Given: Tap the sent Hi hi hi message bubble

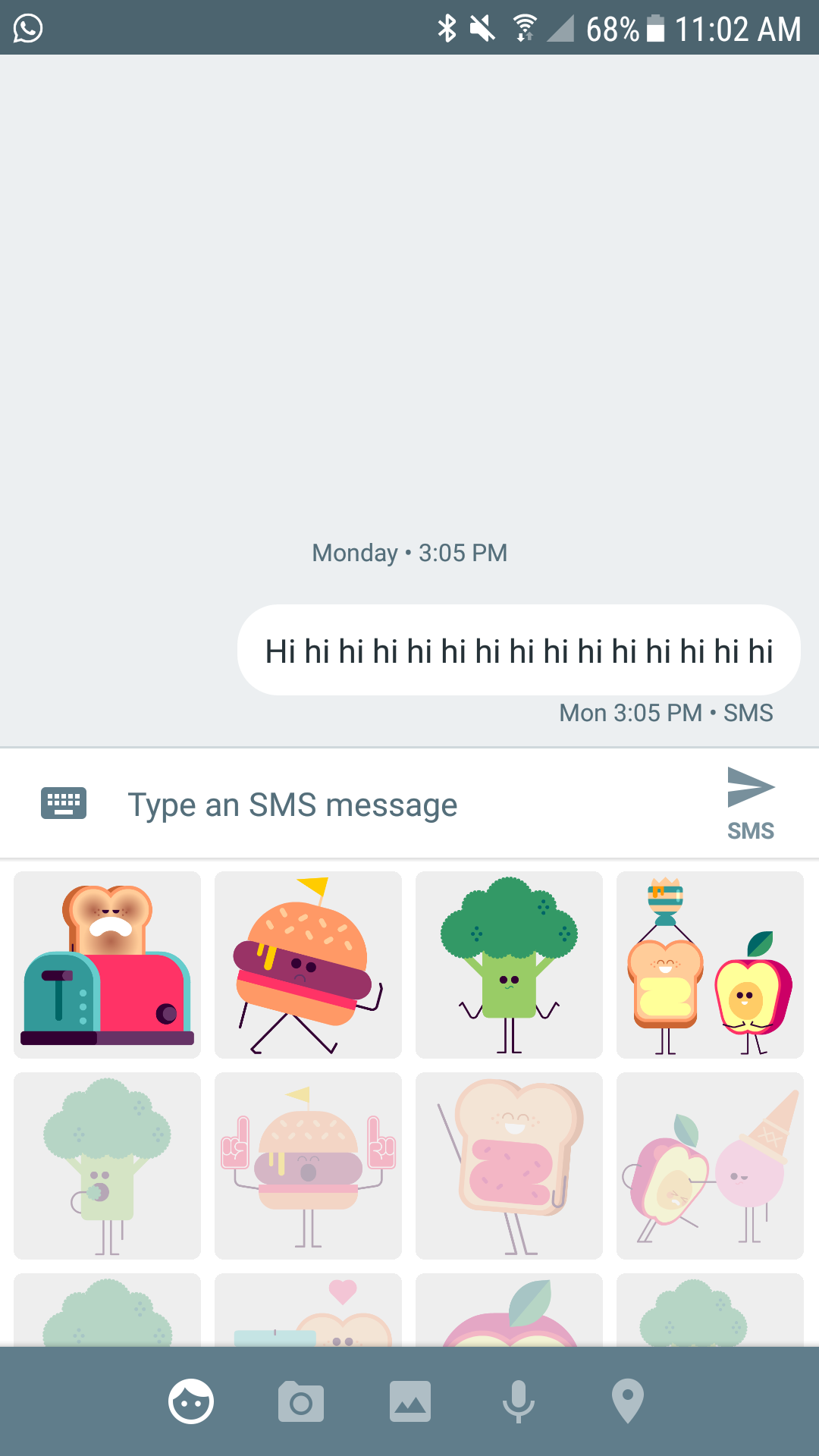Looking at the screenshot, I should click(x=518, y=650).
